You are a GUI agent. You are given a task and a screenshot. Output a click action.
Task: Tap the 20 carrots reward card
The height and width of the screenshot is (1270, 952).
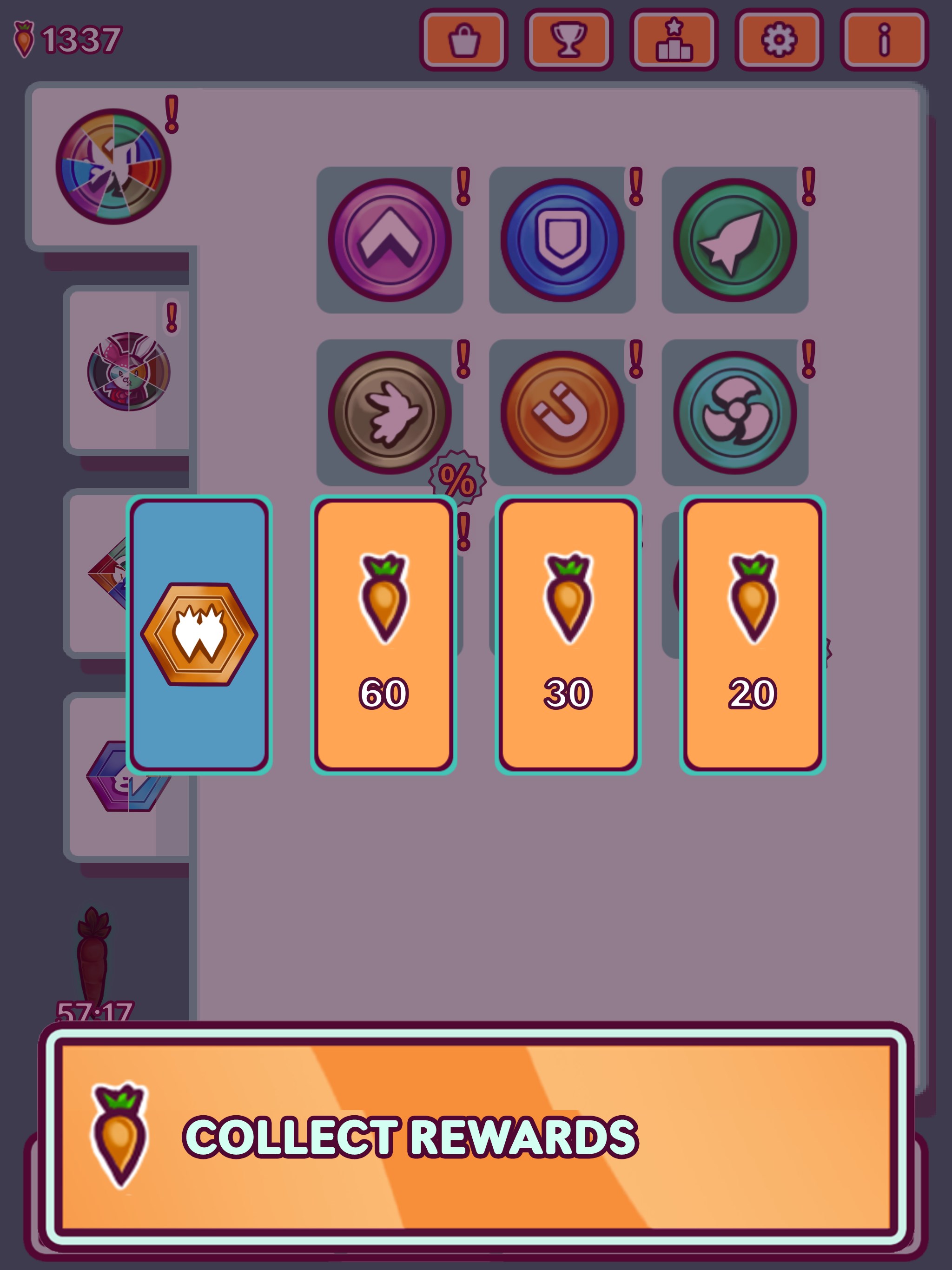[x=752, y=635]
